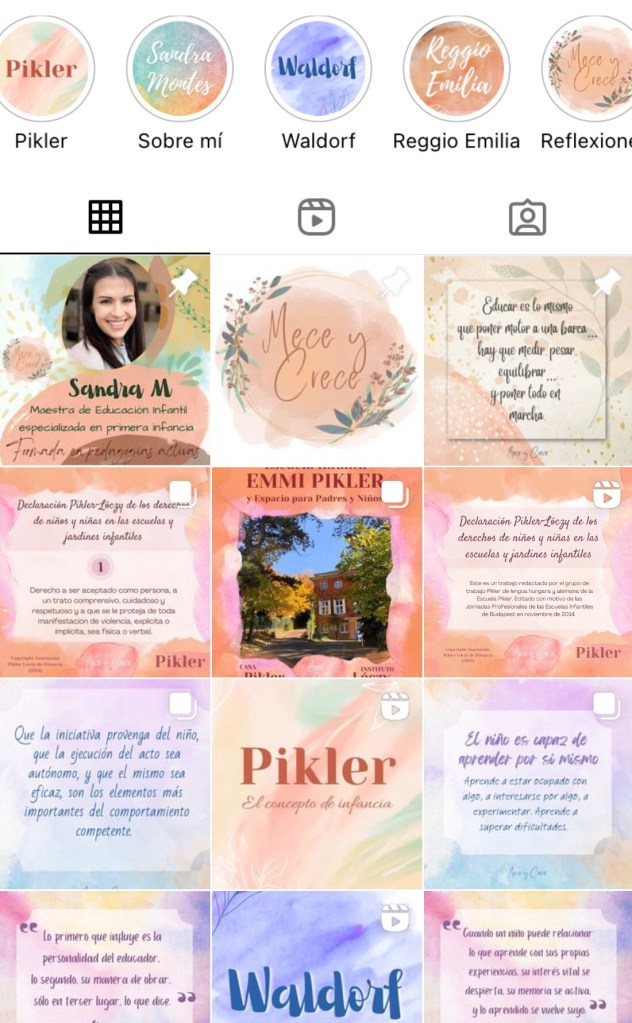Switch to the posts grid tab
This screenshot has height=1023, width=632.
point(105,217)
